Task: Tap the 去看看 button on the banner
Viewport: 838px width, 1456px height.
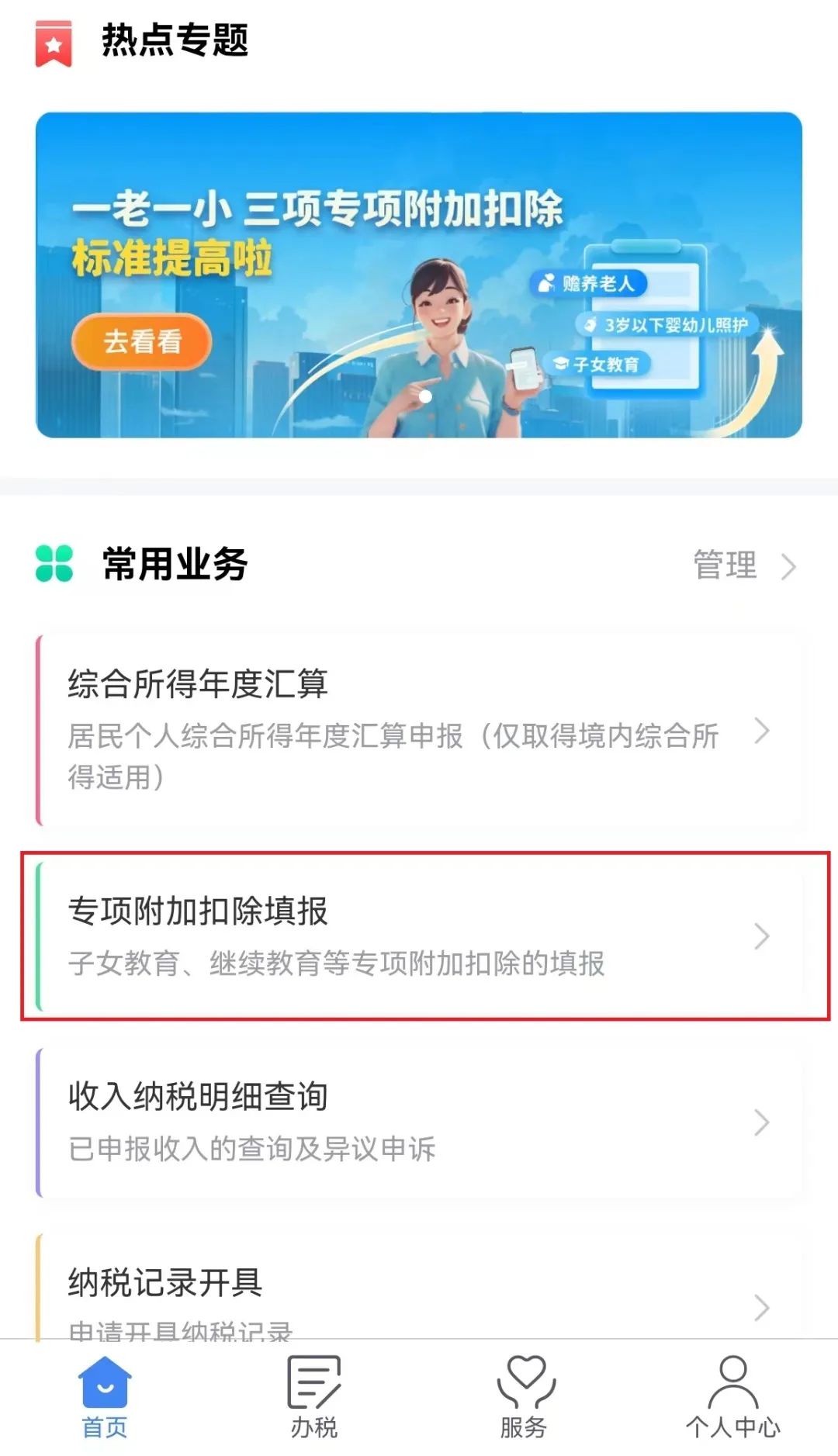Action: [x=141, y=341]
